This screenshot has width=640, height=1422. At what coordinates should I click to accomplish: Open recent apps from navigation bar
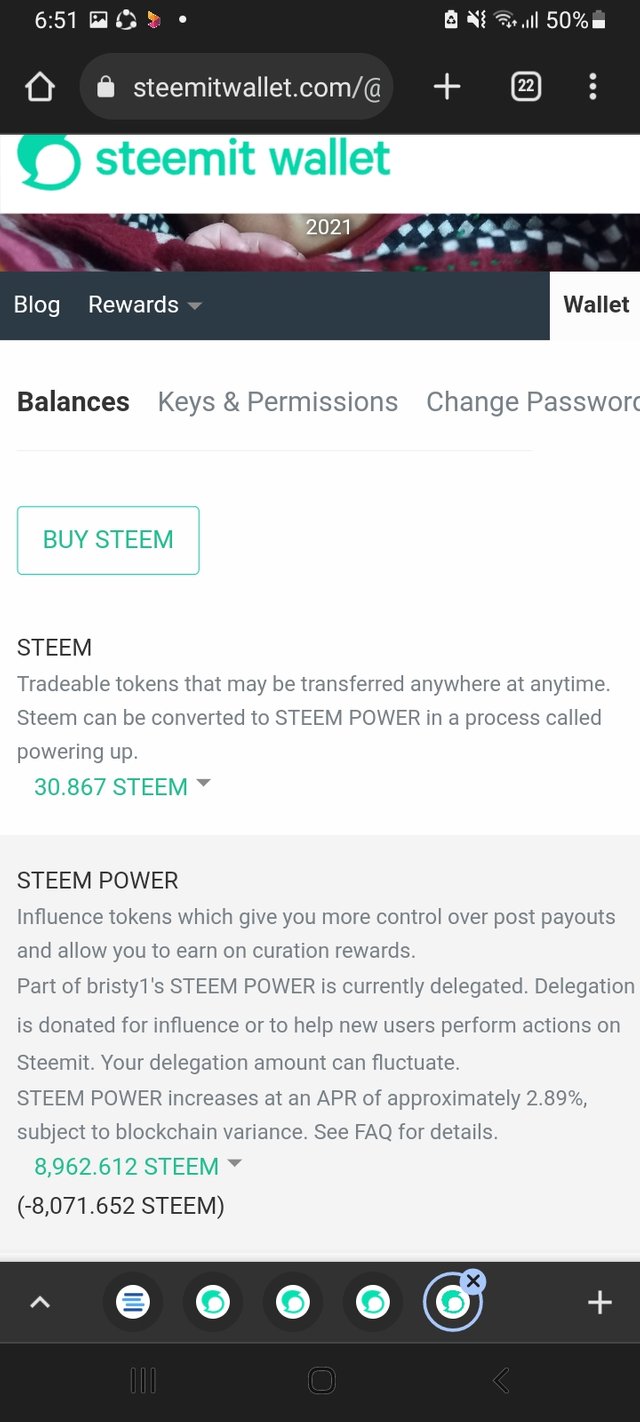click(x=143, y=1381)
